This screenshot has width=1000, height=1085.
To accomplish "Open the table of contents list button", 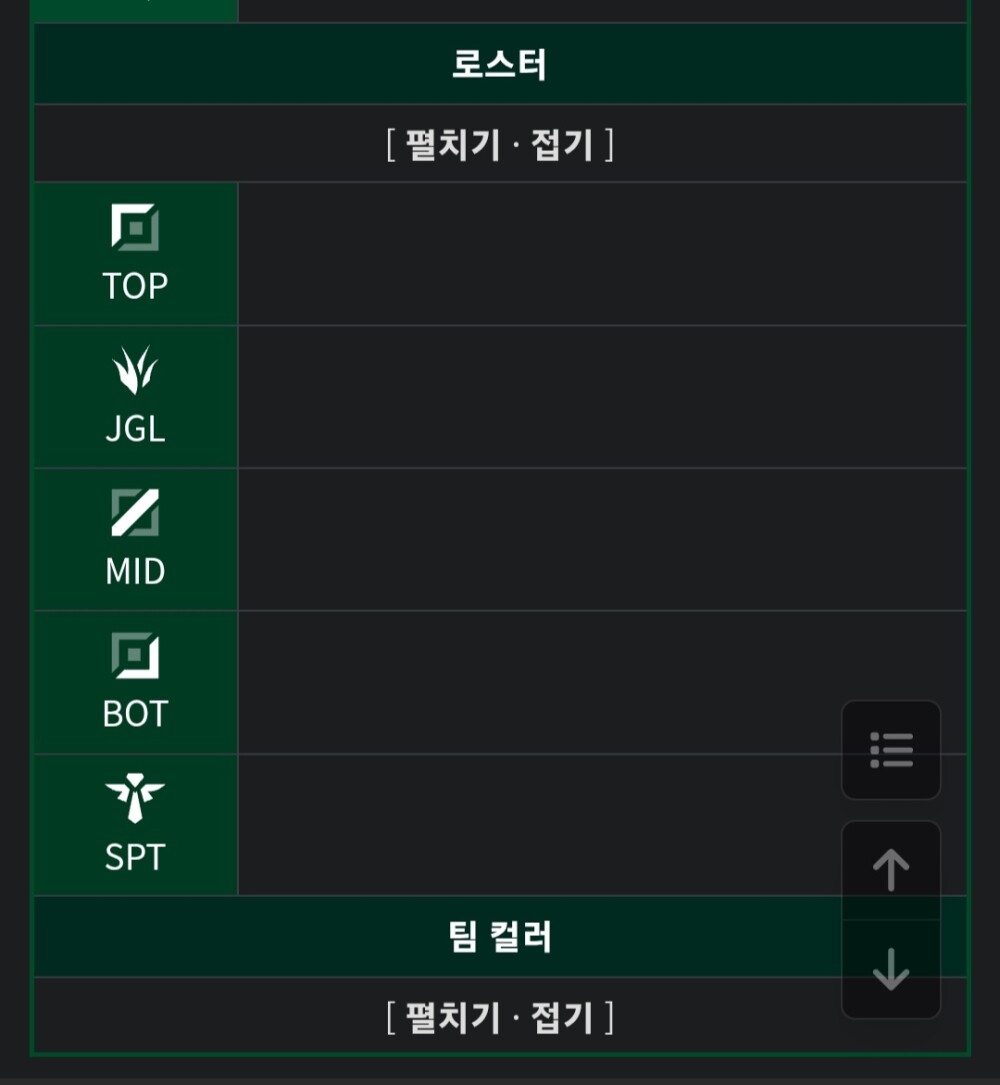I will click(891, 750).
